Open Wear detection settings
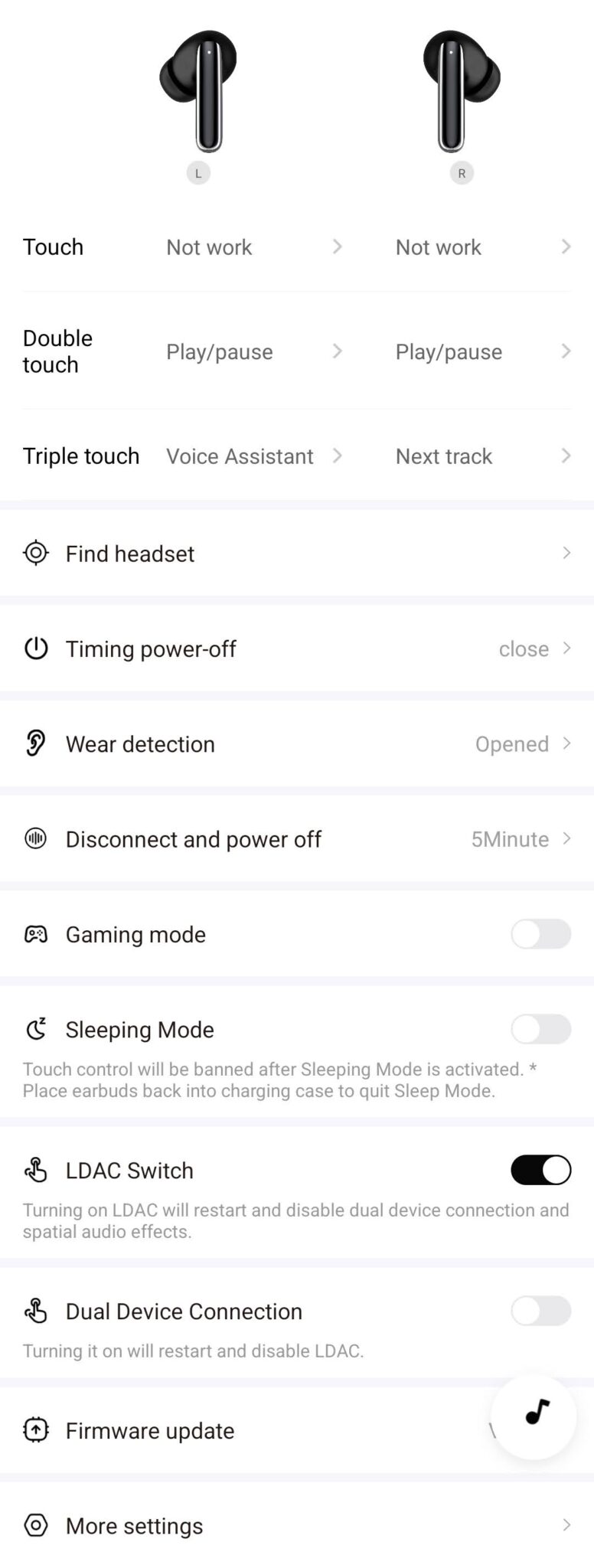This screenshot has width=594, height=1568. [x=297, y=744]
